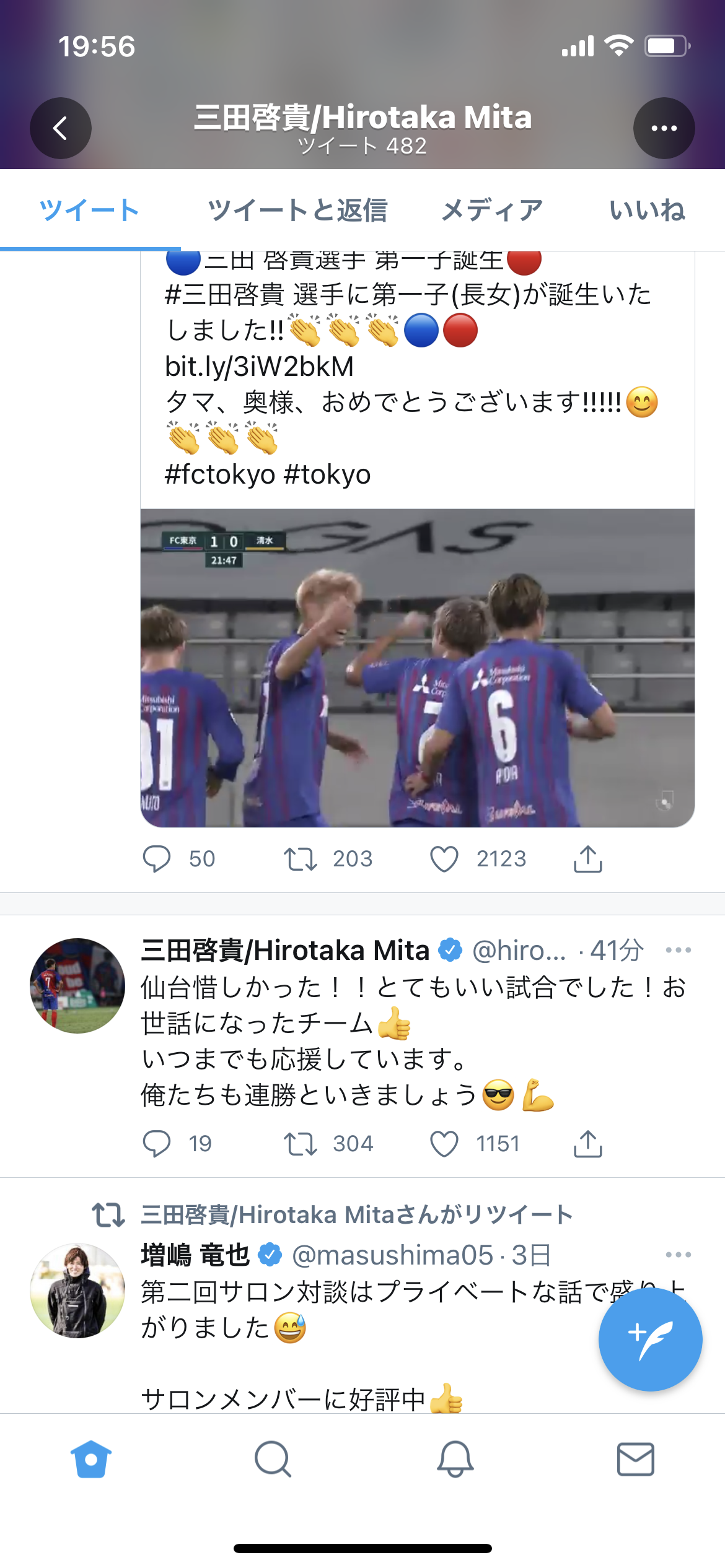The image size is (725, 1568).
Task: Open the direct messages tab
Action: pyautogui.click(x=636, y=1459)
